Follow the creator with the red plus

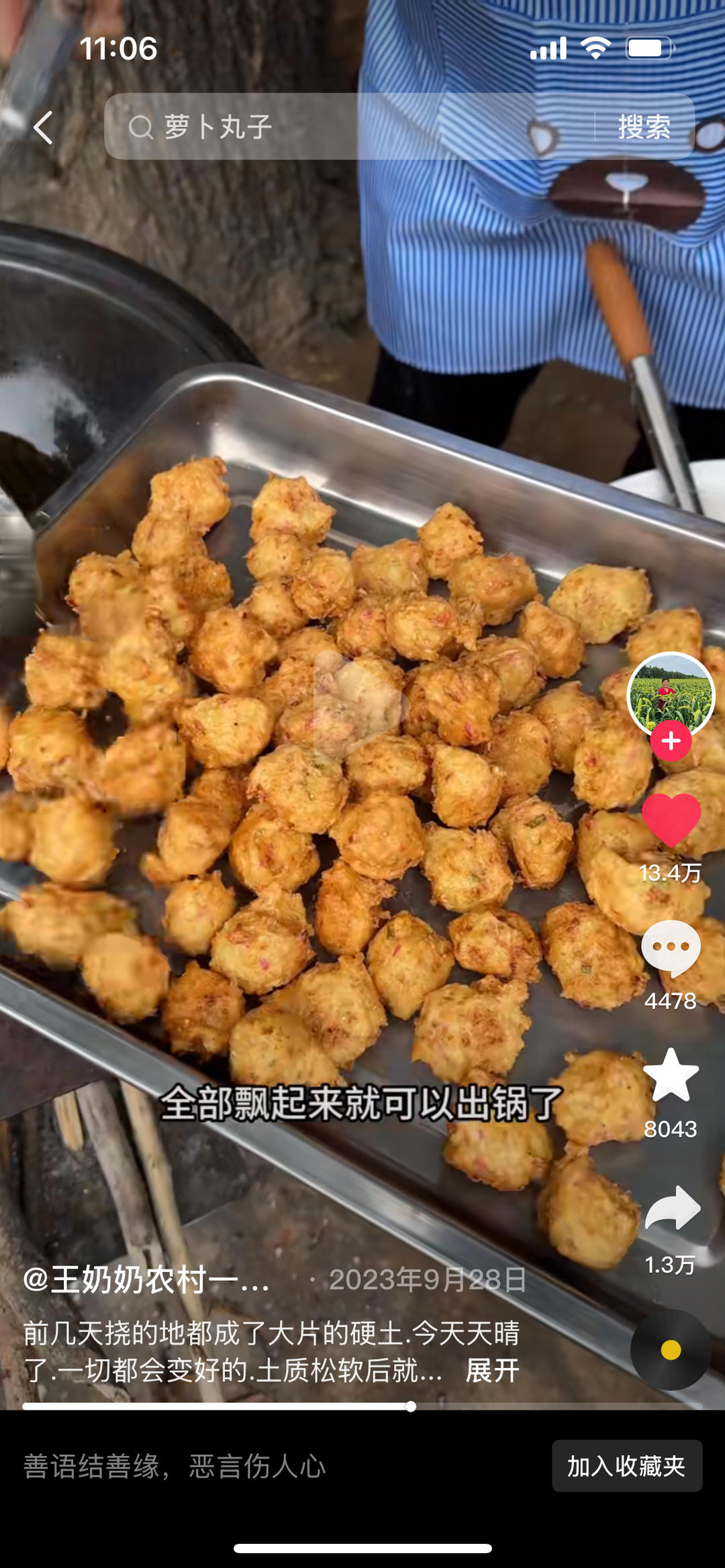[x=671, y=741]
